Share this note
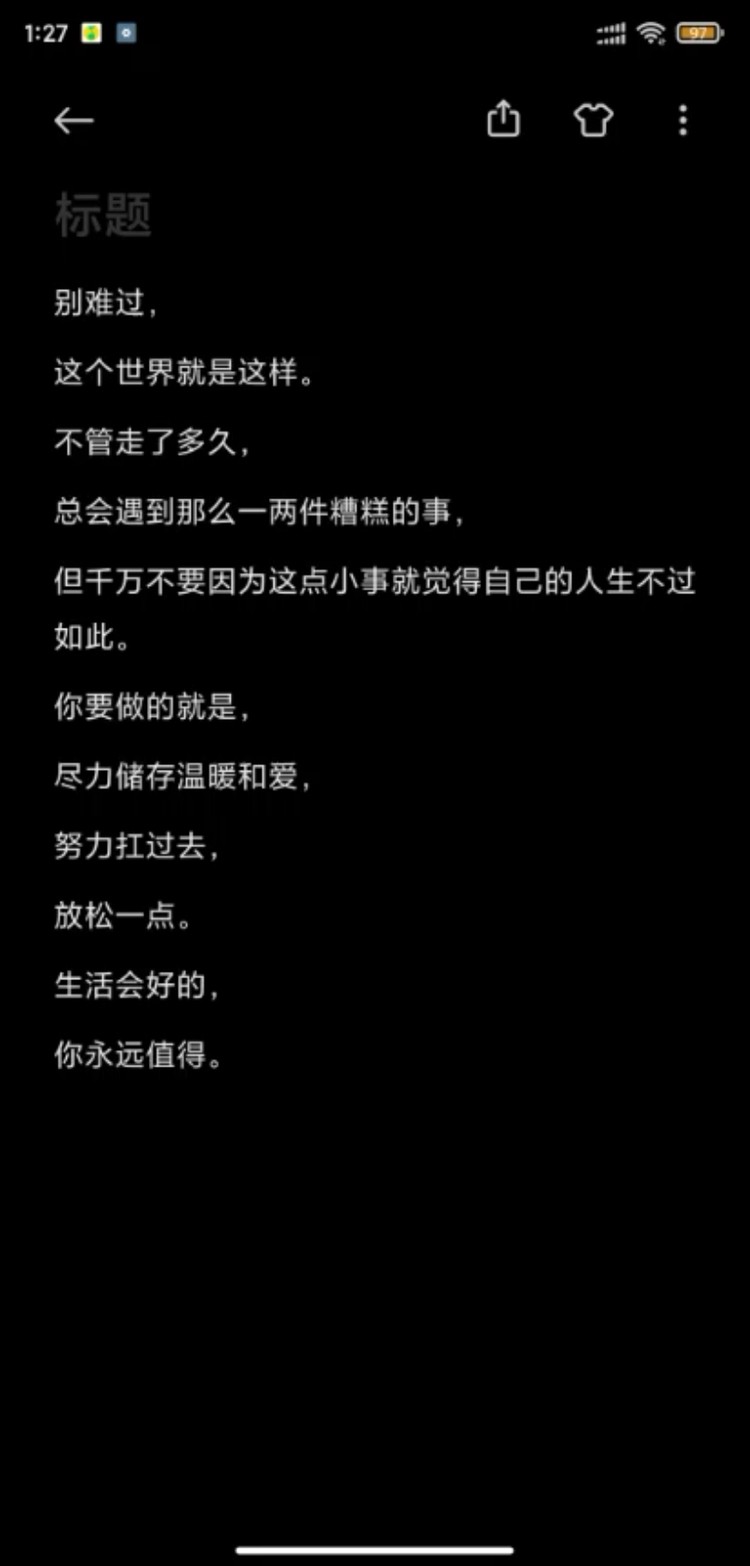750x1566 pixels. [x=503, y=120]
